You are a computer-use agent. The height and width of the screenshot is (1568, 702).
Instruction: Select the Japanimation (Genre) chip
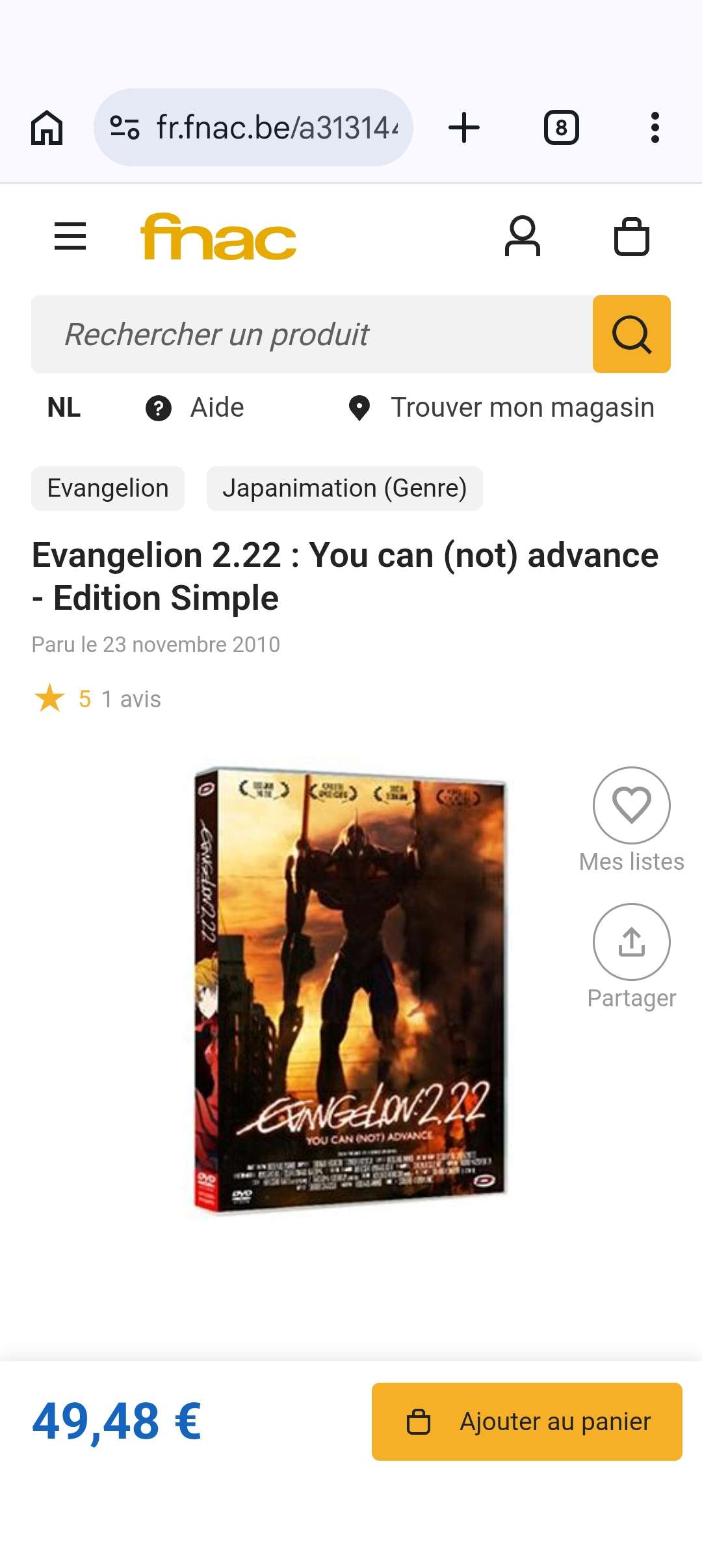pos(344,488)
